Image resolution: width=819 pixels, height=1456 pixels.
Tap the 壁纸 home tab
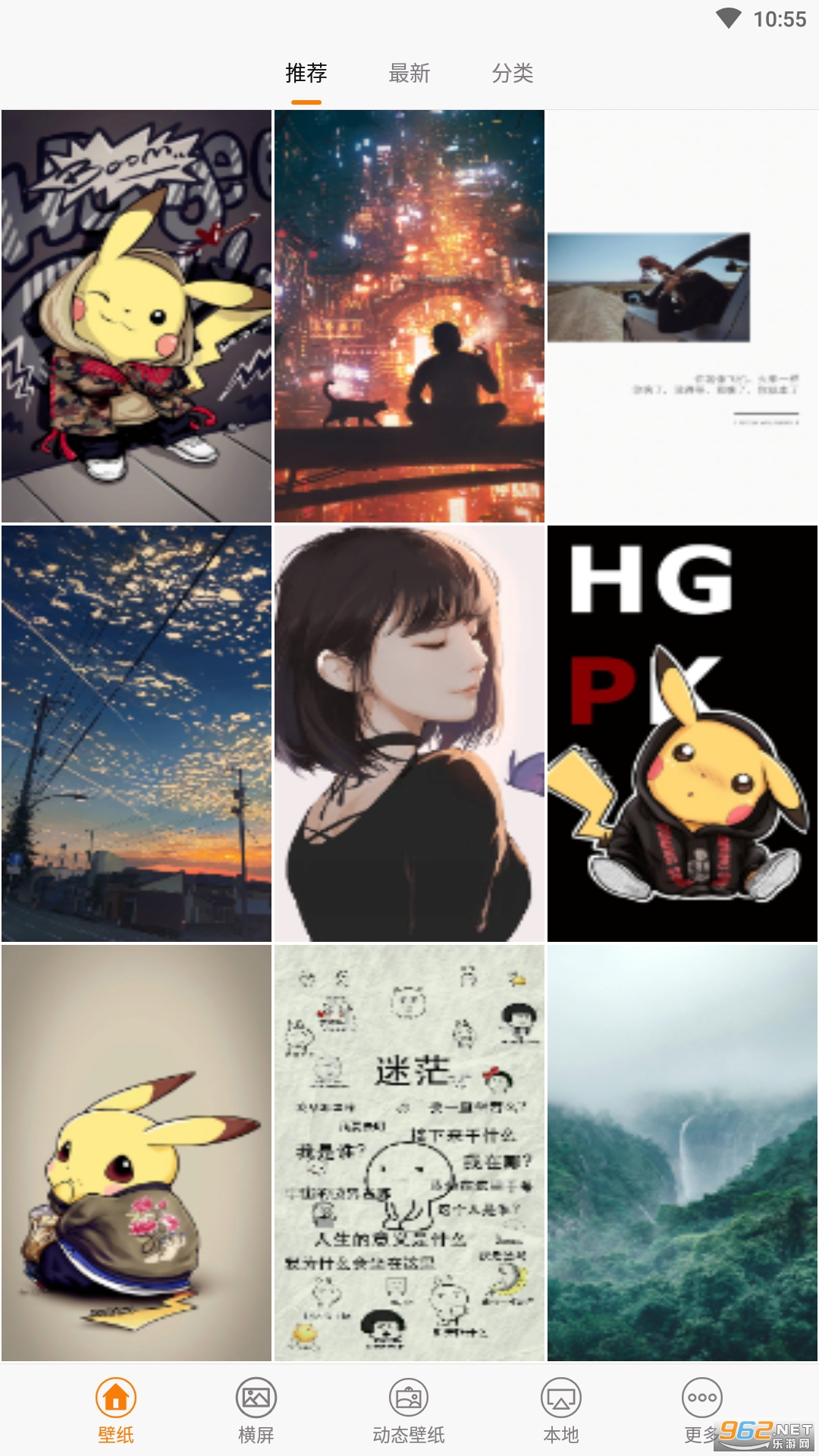pos(116,1411)
